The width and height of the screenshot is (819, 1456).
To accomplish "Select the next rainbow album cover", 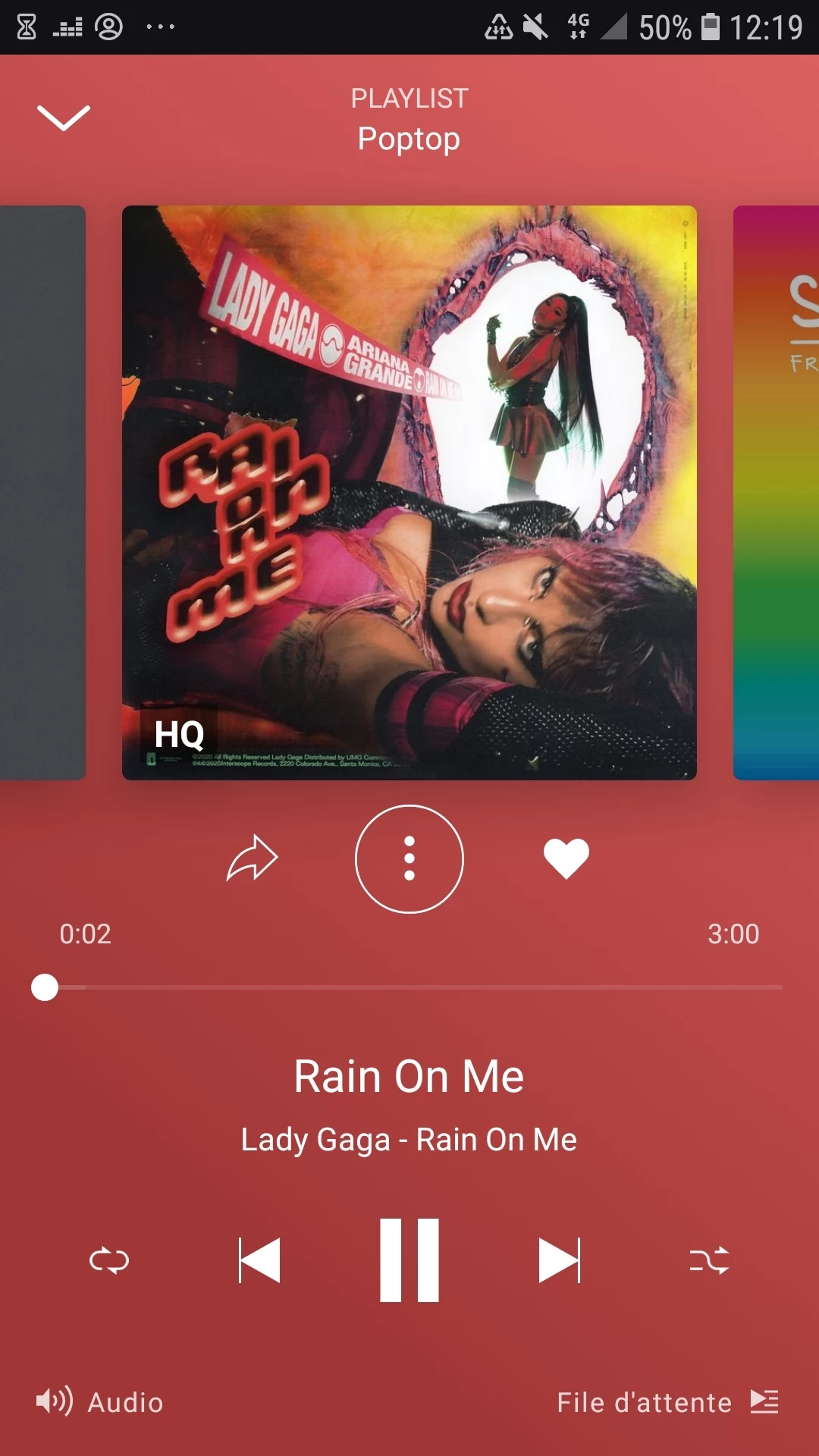I will [x=777, y=493].
